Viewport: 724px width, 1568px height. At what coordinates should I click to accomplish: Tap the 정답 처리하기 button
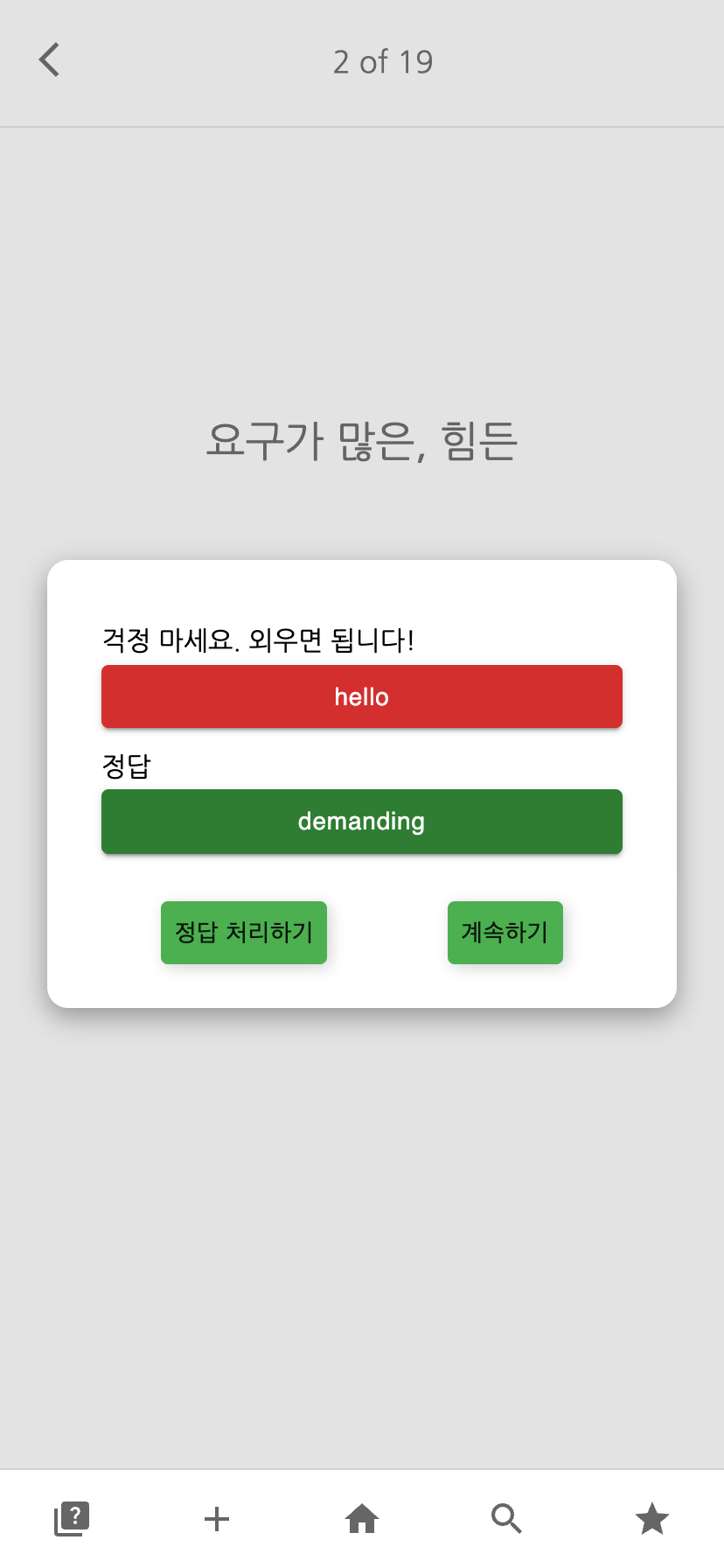tap(244, 933)
